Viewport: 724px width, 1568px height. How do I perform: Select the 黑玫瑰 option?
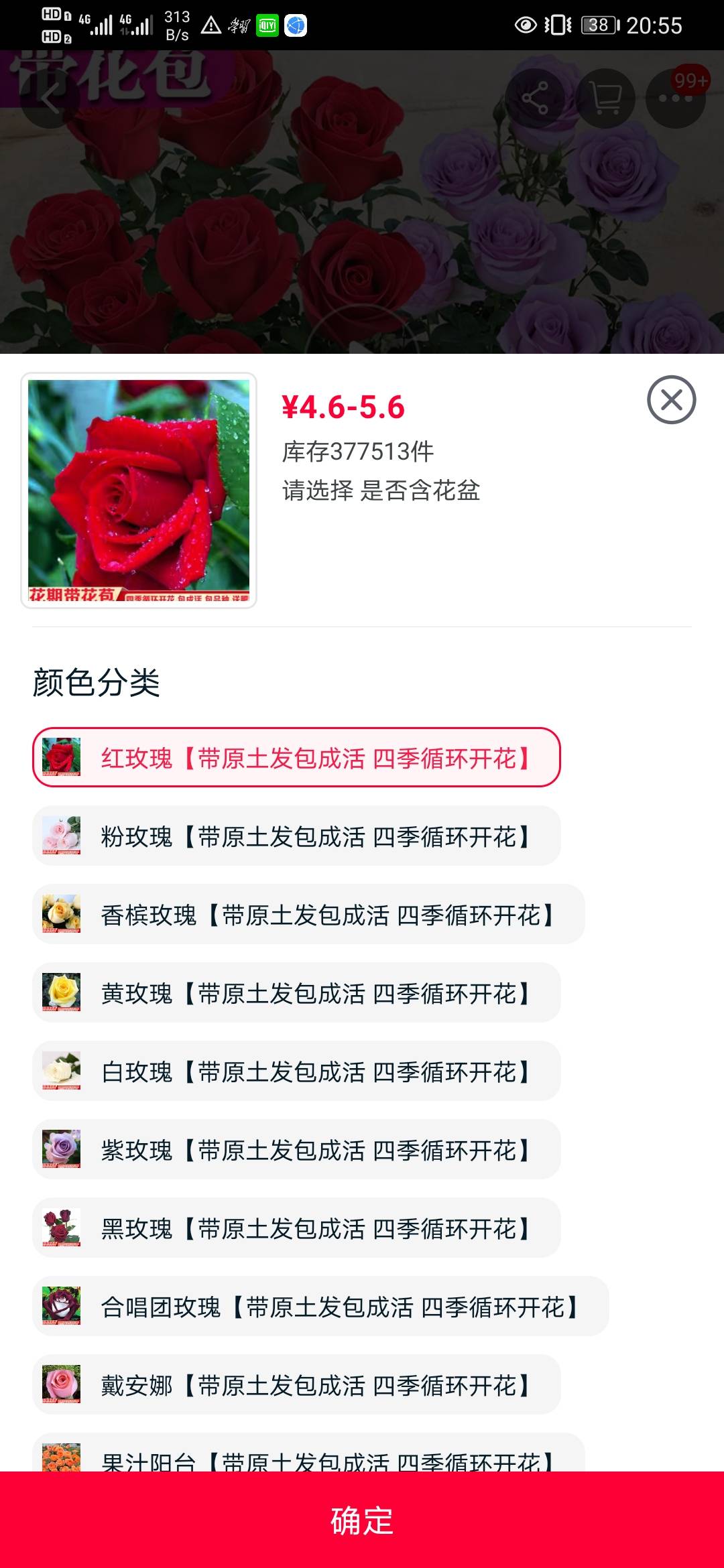[296, 1228]
